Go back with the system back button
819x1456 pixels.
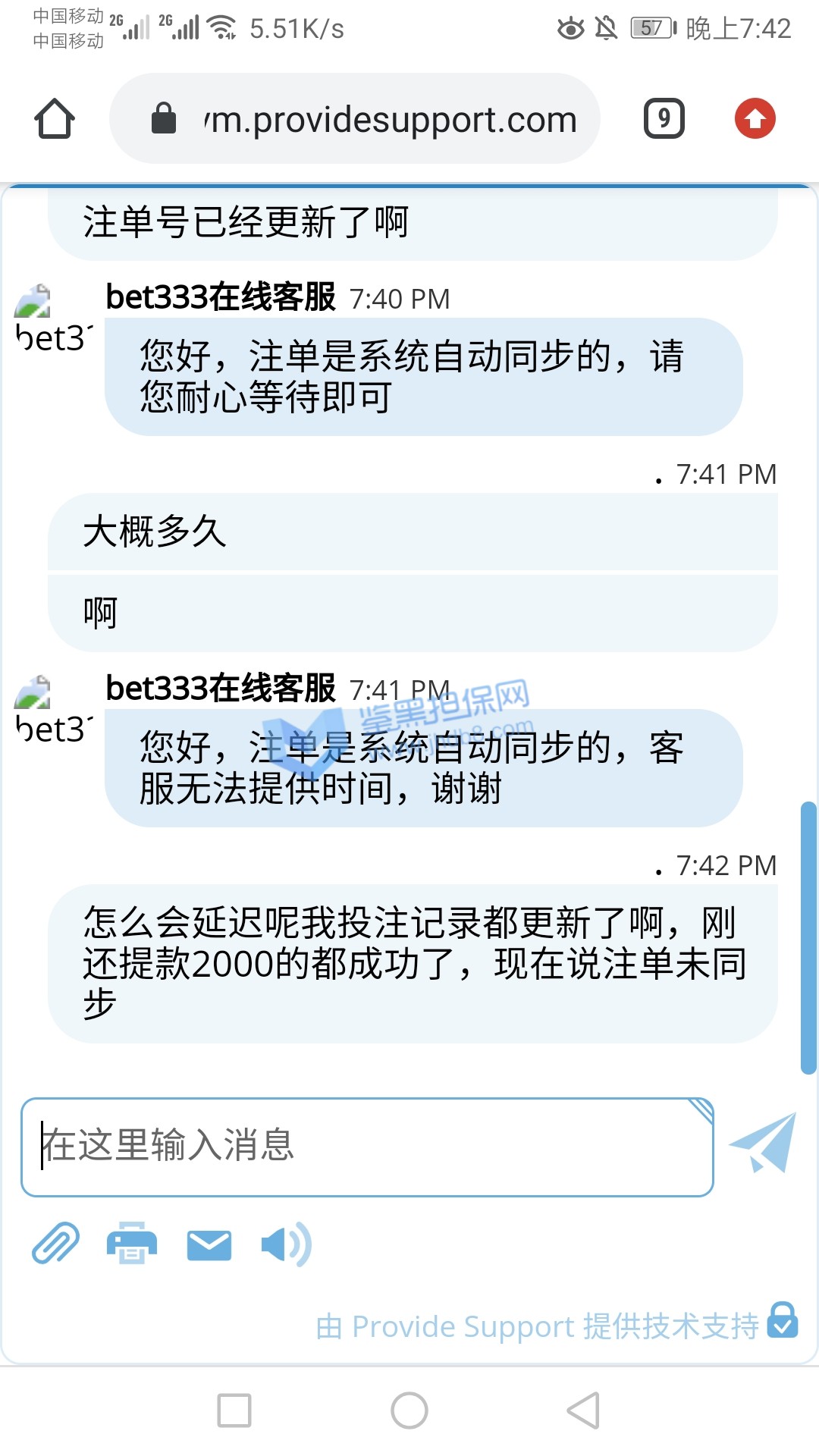tap(583, 1410)
